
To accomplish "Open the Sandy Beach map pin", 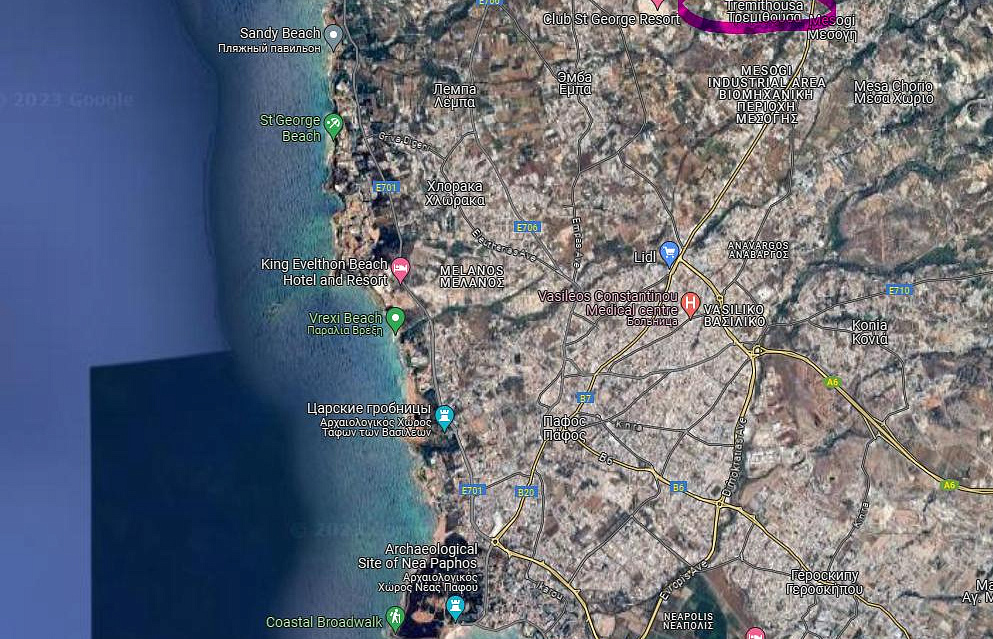I will coord(334,37).
